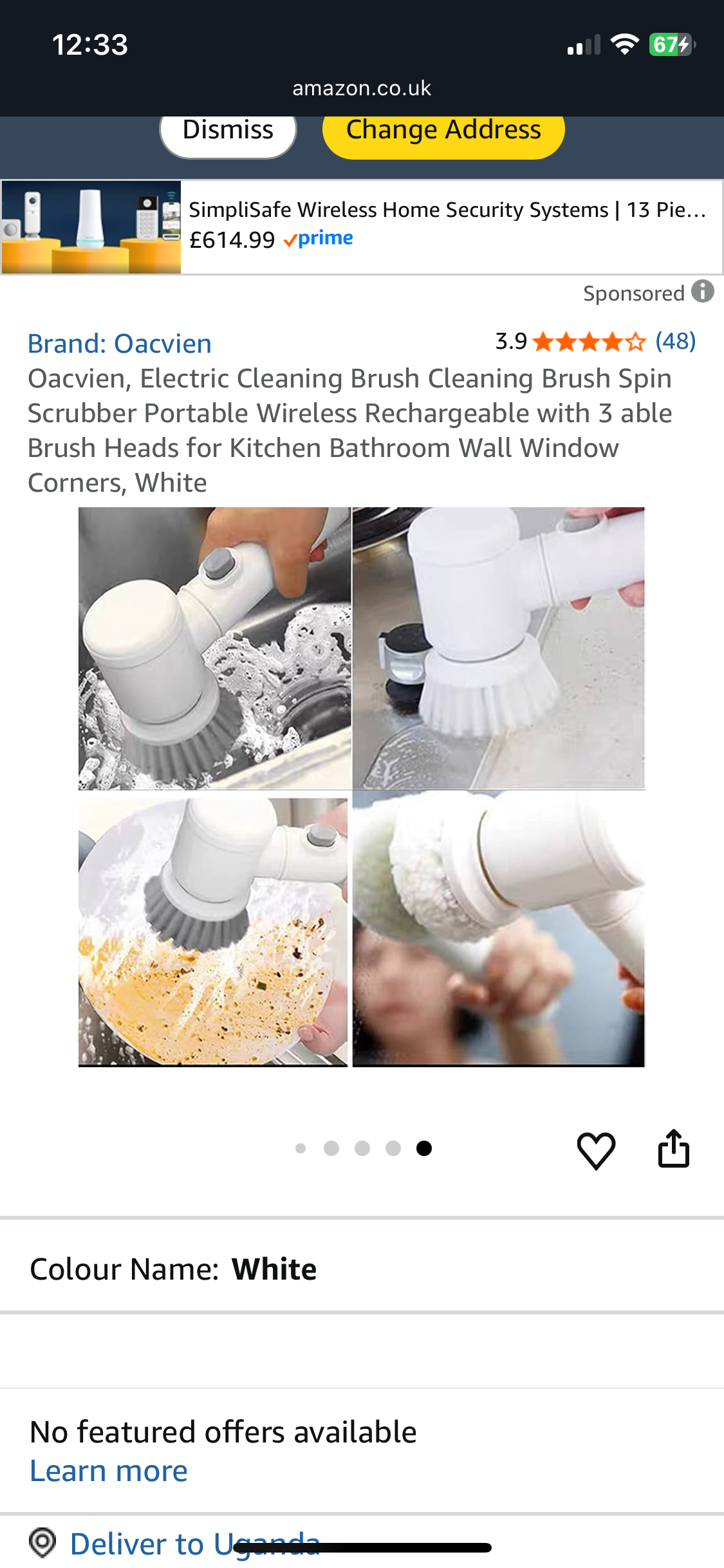Tap the fifth carousel position dot
The height and width of the screenshot is (1568, 724).
click(x=425, y=1148)
